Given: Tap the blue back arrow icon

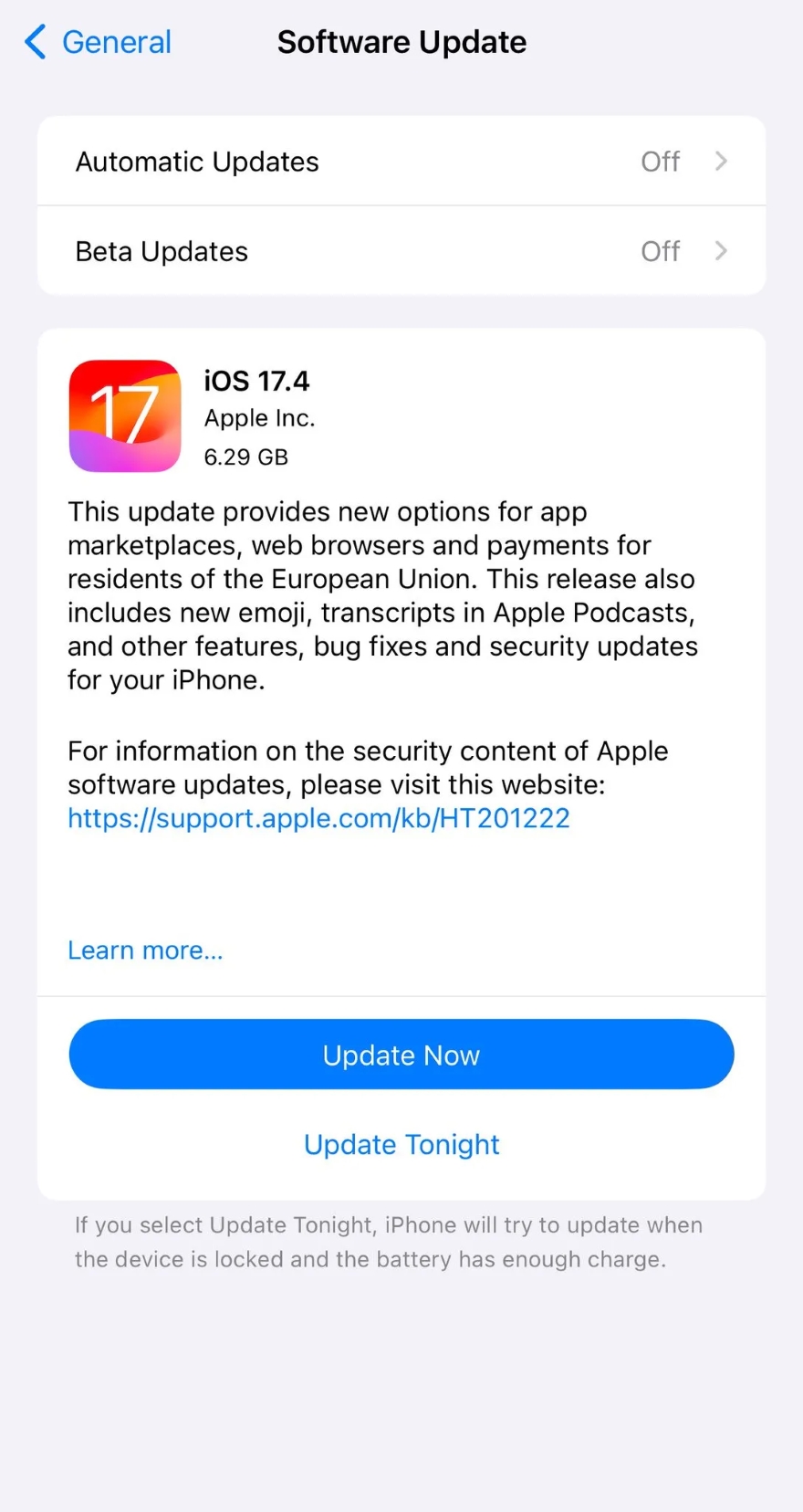Looking at the screenshot, I should point(34,41).
